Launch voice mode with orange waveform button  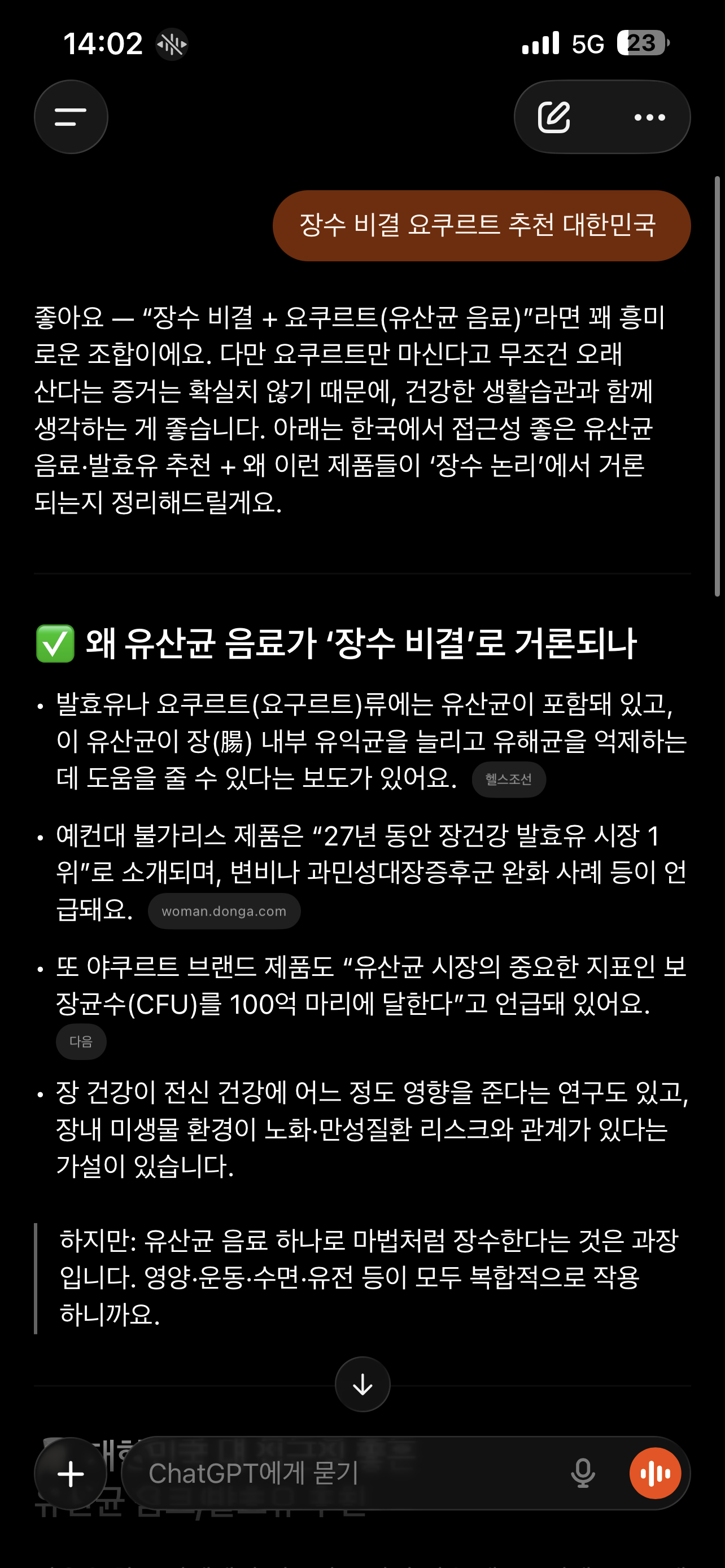pyautogui.click(x=655, y=1474)
